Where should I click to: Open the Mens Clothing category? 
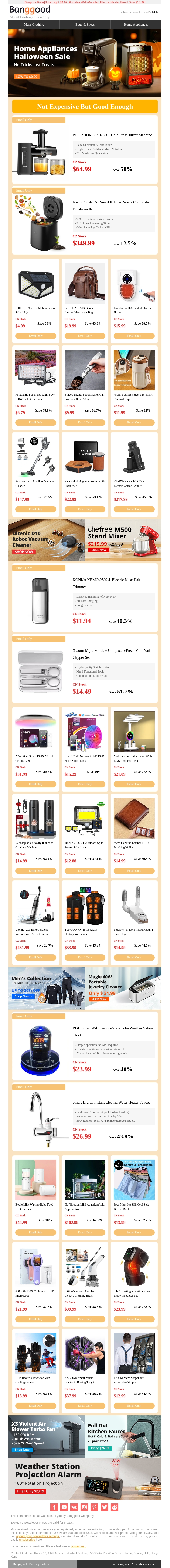point(34,24)
